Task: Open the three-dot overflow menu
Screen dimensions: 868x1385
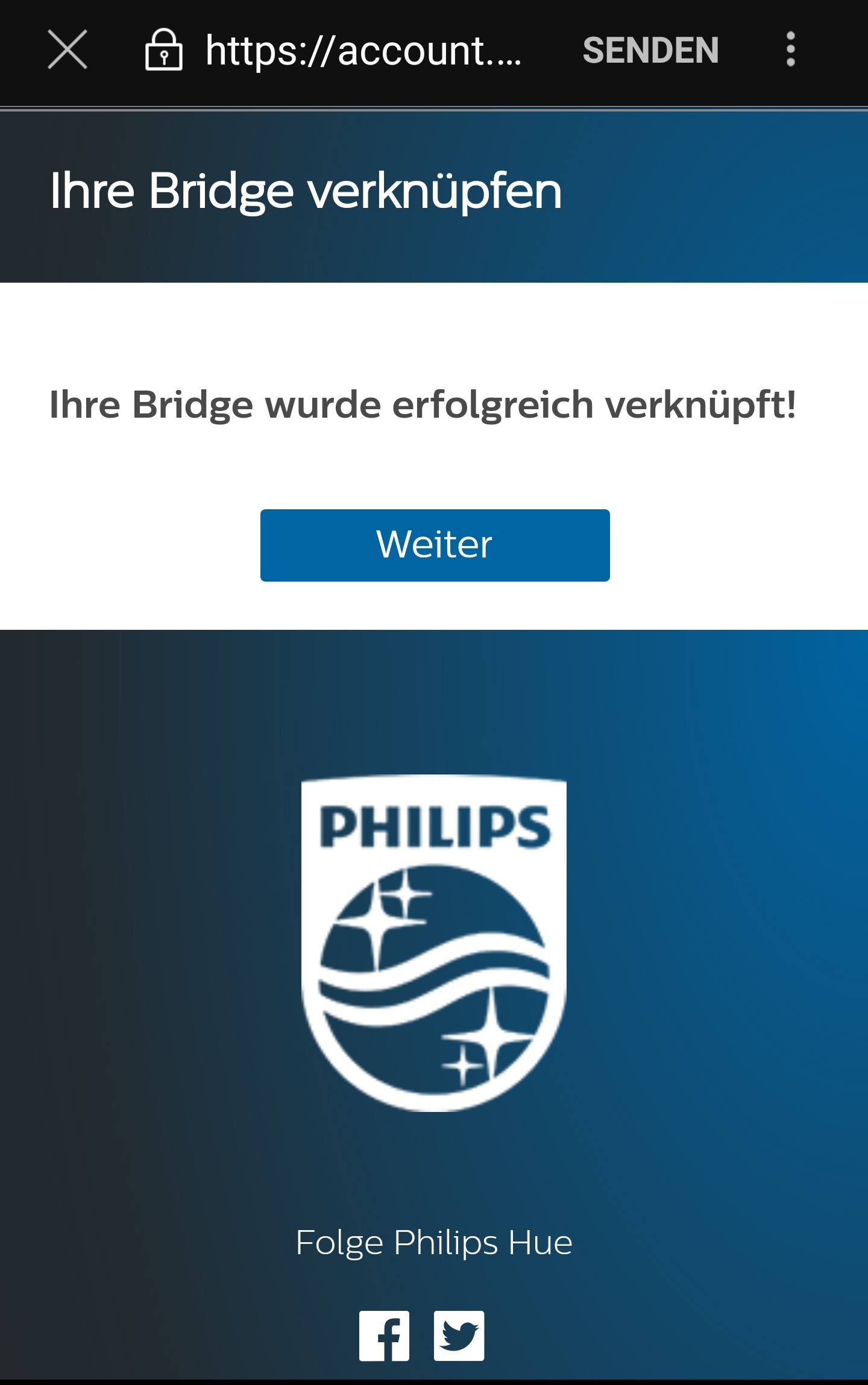Action: point(790,49)
